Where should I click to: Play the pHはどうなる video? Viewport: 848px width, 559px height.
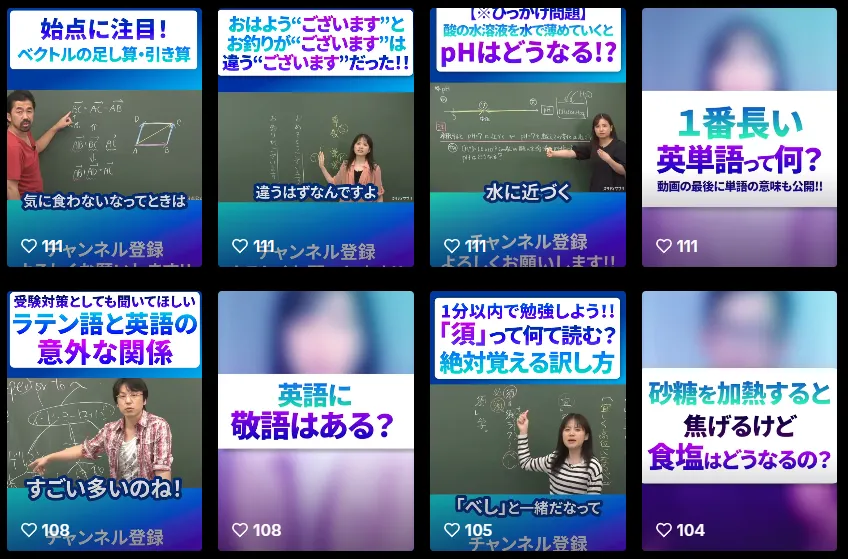point(527,138)
